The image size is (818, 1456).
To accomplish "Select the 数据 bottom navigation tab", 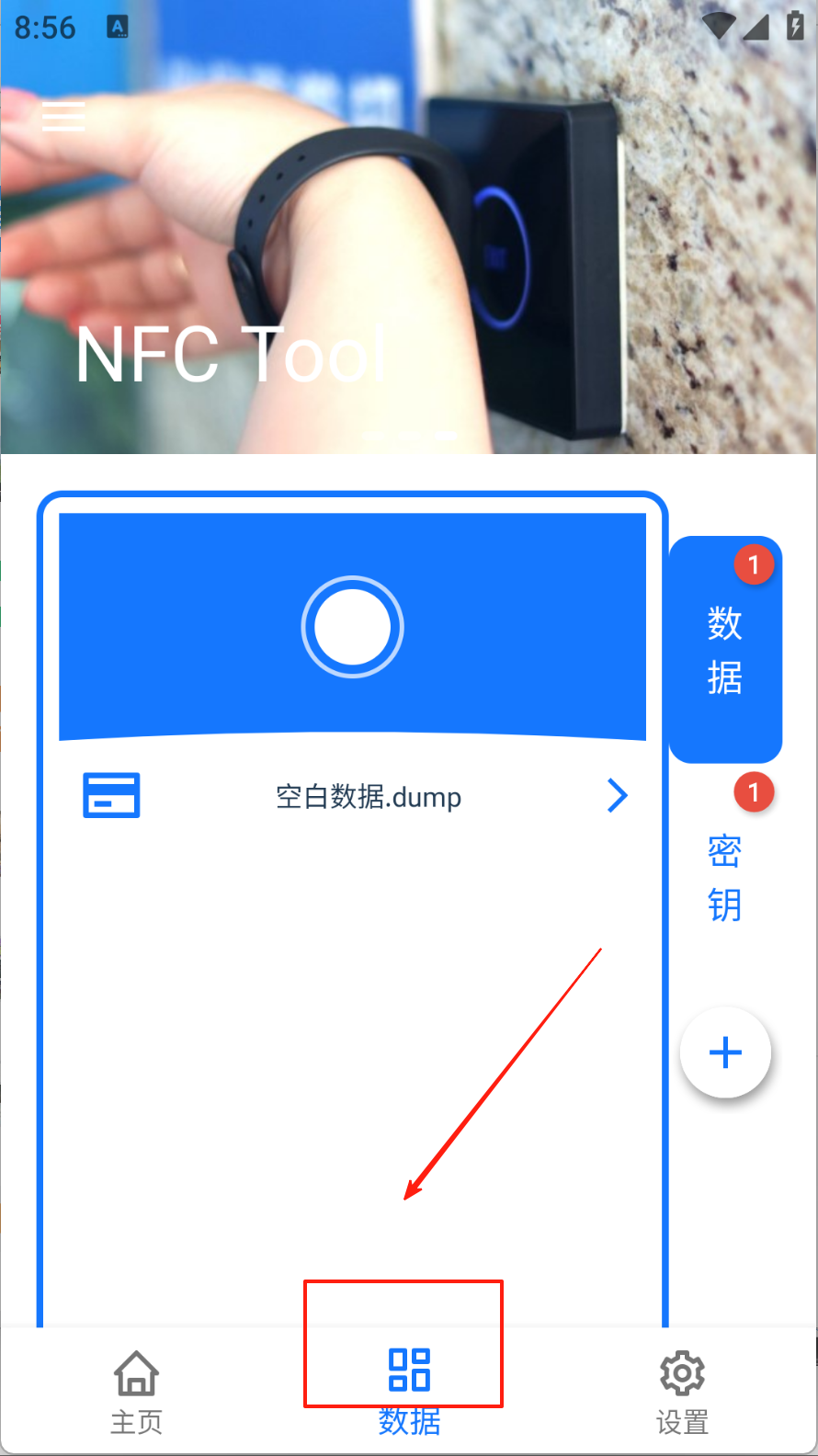I will click(409, 1391).
